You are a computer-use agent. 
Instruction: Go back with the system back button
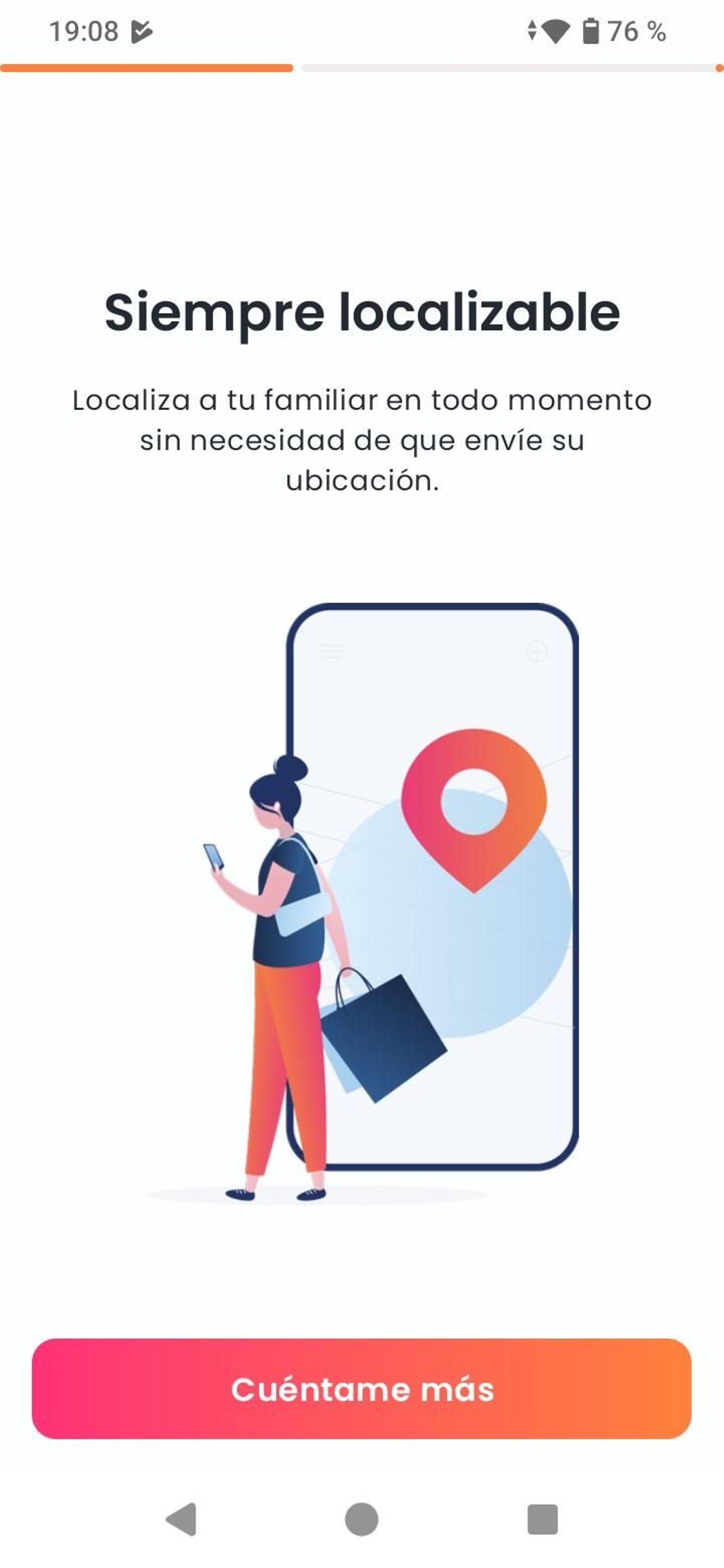tap(181, 1519)
